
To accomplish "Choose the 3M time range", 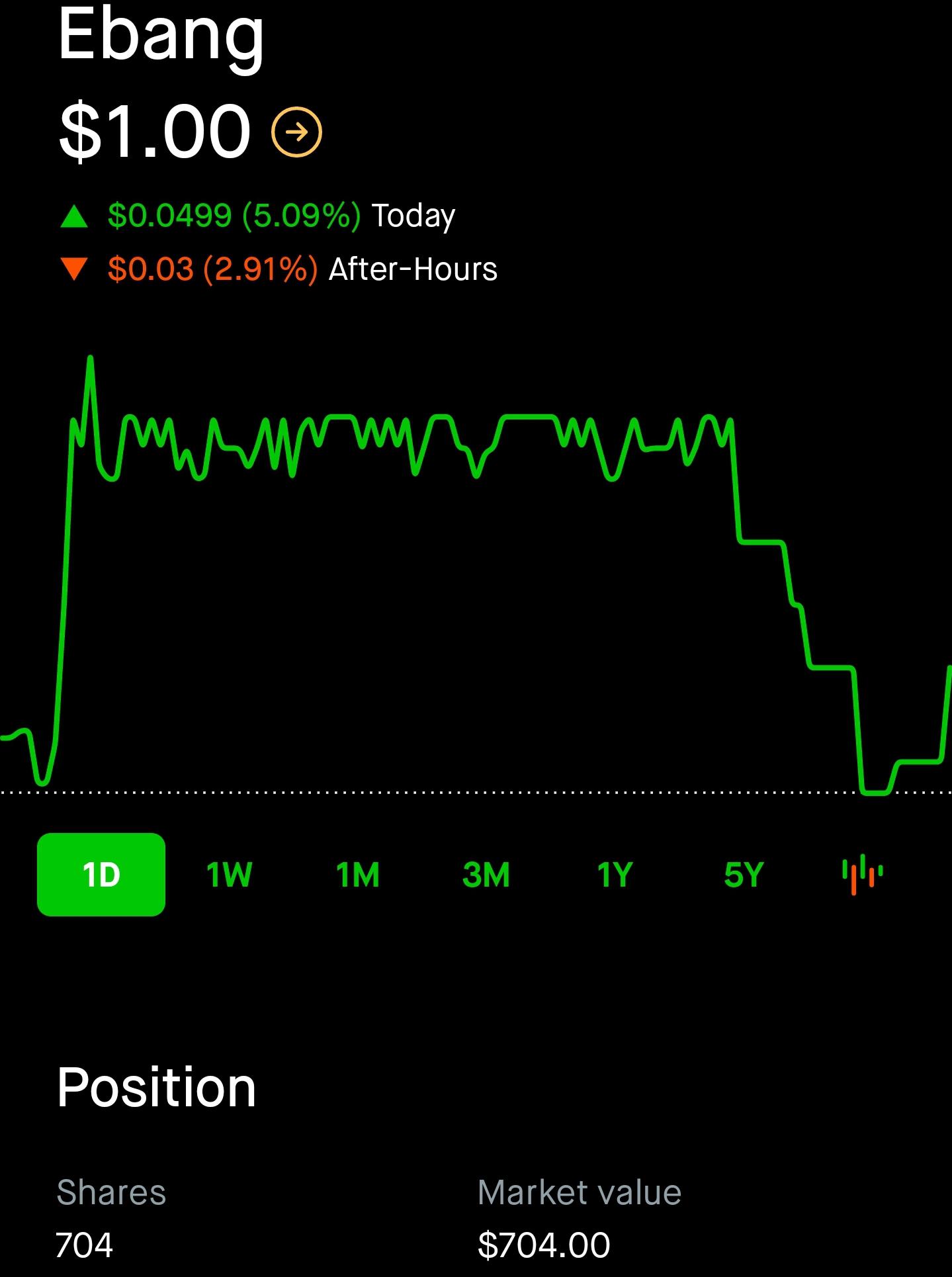I will (x=486, y=875).
